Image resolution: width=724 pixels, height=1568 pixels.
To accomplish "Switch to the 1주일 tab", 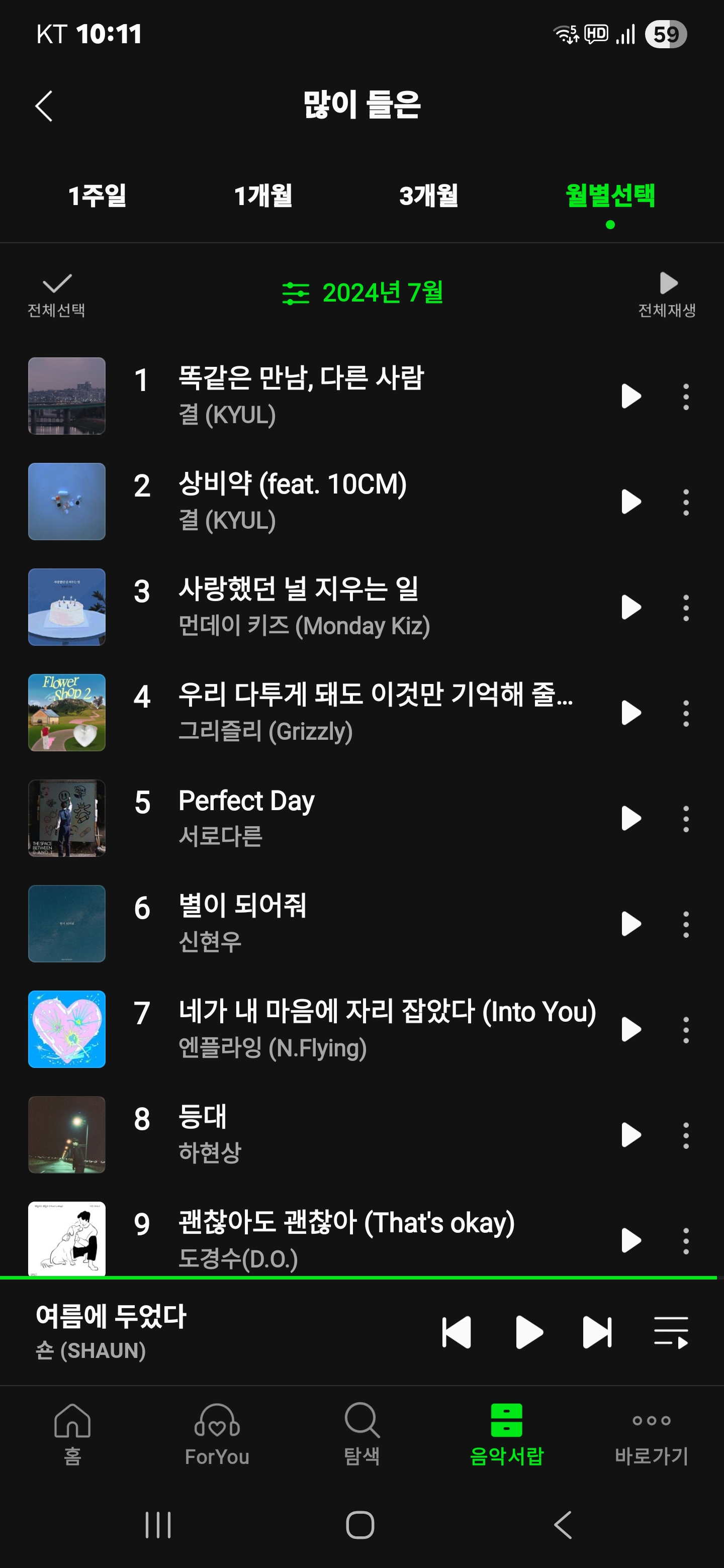I will 98,196.
